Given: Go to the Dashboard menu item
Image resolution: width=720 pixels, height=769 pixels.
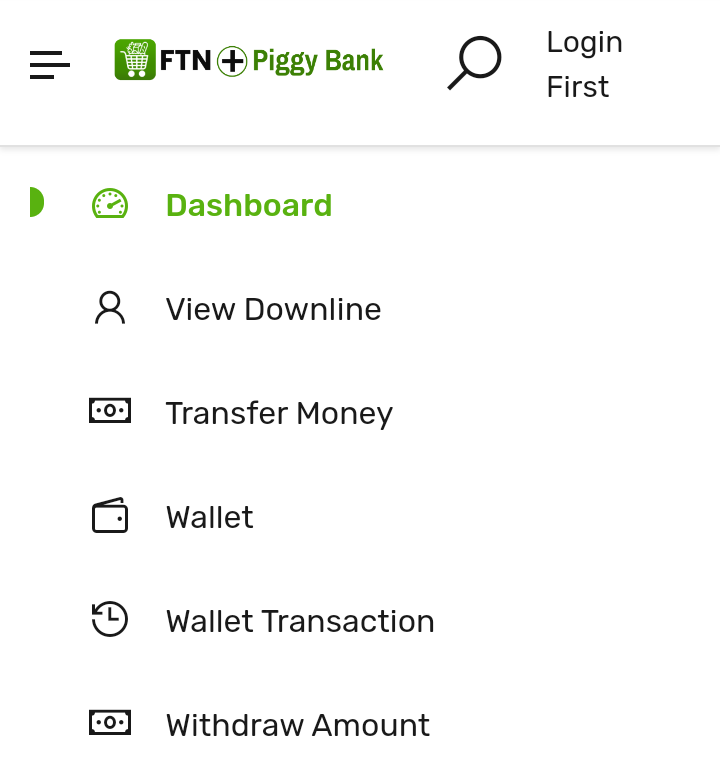Looking at the screenshot, I should click(x=248, y=205).
